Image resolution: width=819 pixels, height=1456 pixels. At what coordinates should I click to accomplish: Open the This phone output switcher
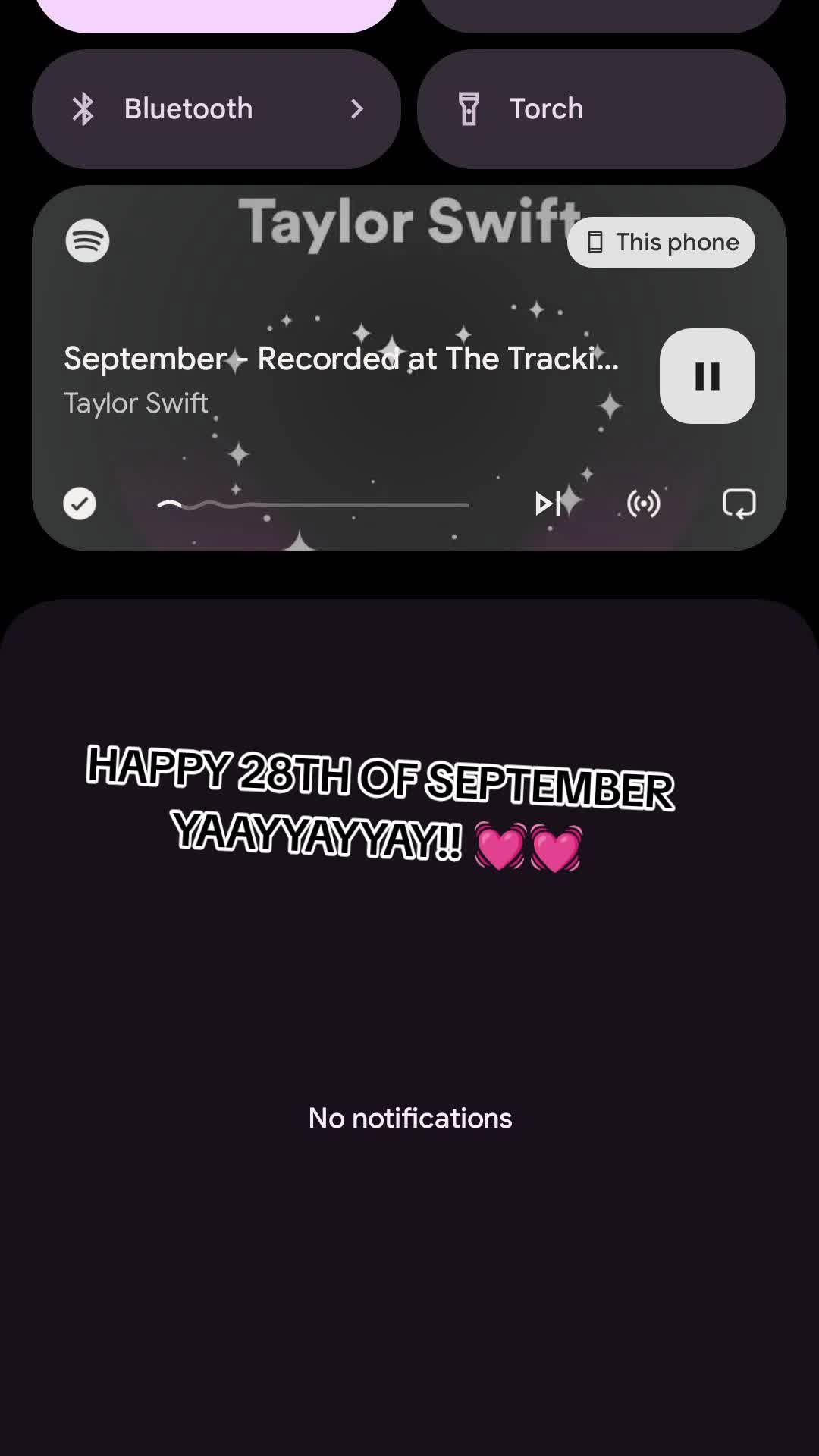click(x=661, y=242)
